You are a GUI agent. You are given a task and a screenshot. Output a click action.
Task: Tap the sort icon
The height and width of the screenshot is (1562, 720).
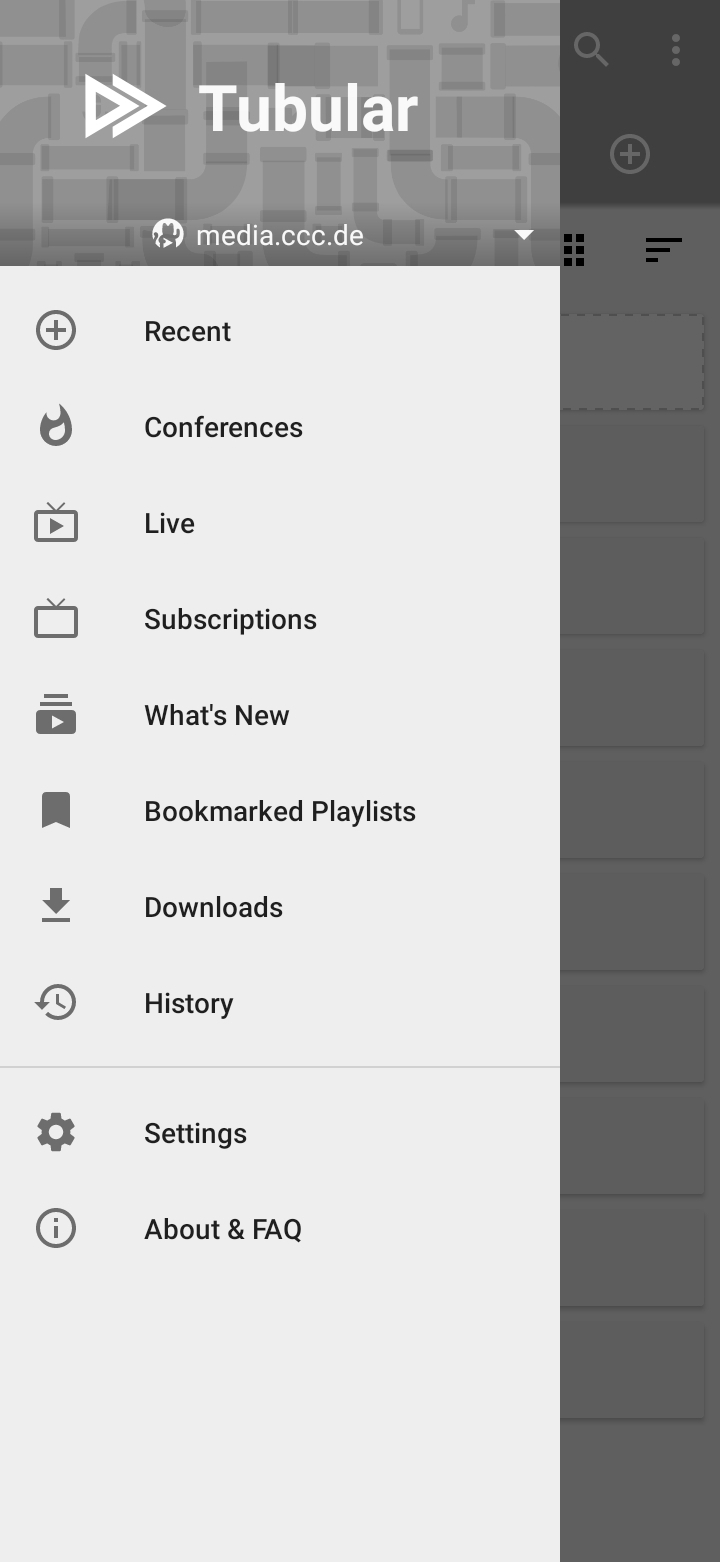click(663, 250)
